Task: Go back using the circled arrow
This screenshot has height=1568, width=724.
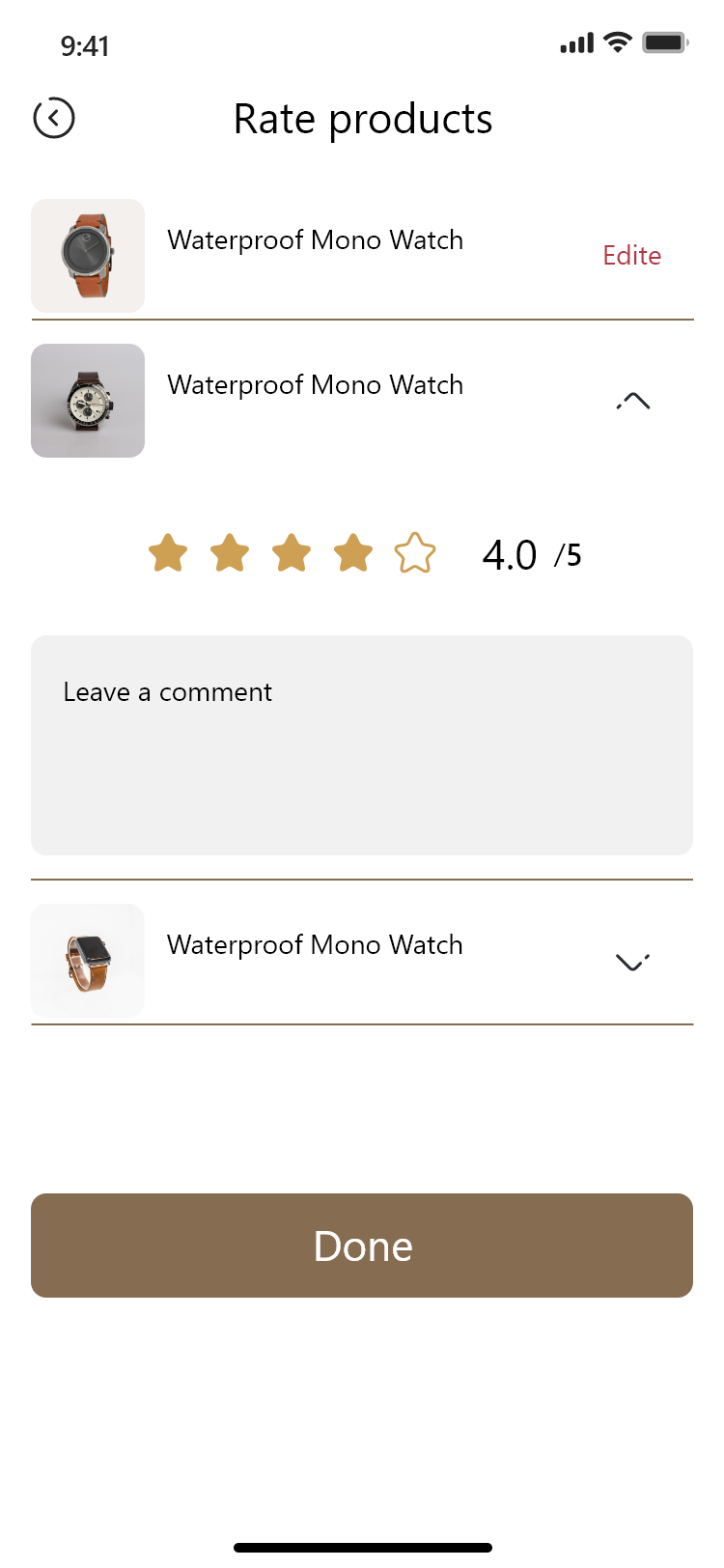Action: click(x=54, y=118)
